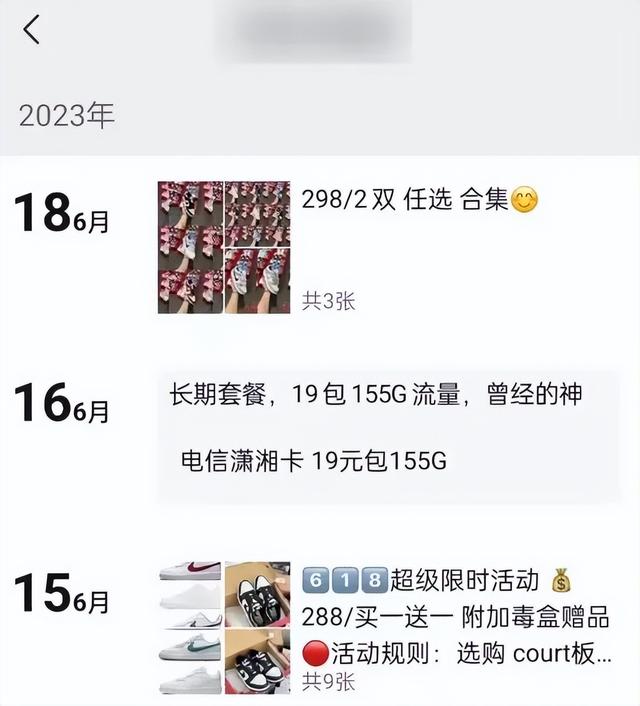The height and width of the screenshot is (706, 640).
Task: Open the 电信潇湘卡 19元包155G link card
Action: click(x=314, y=461)
